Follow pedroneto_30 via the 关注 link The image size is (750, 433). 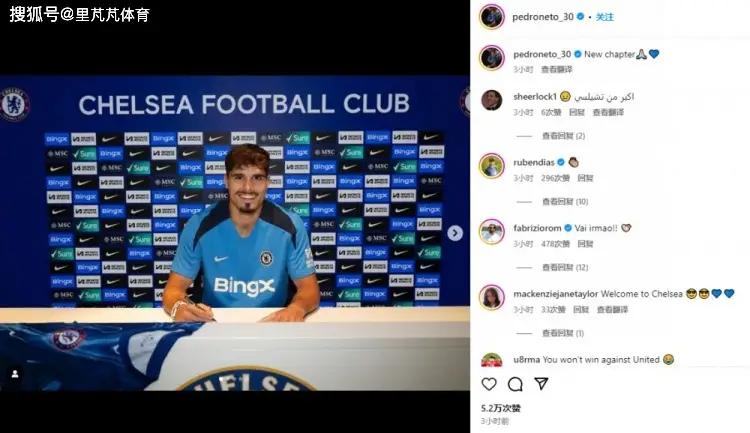pyautogui.click(x=605, y=17)
